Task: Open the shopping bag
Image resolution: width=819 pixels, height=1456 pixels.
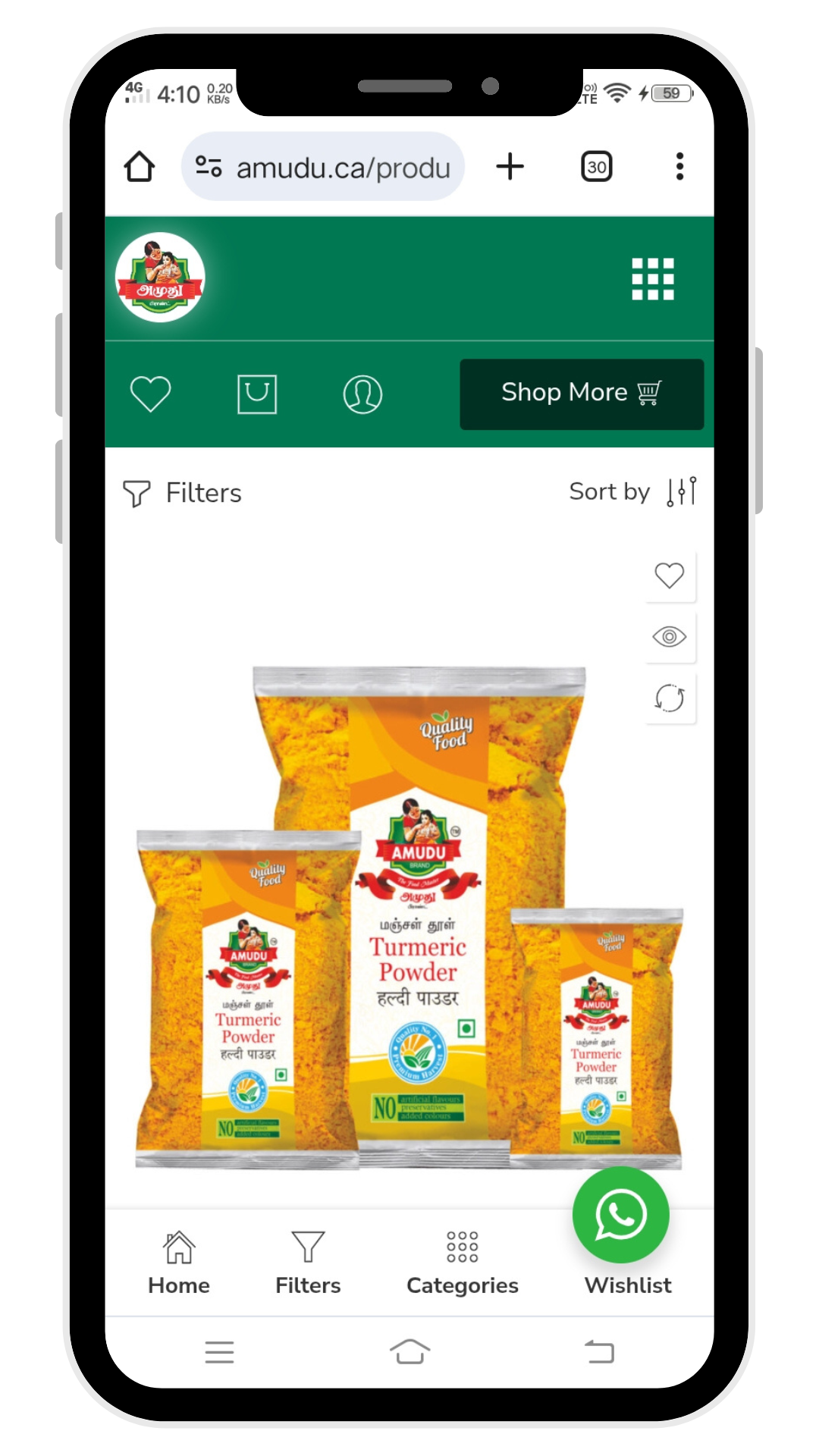Action: (x=257, y=394)
